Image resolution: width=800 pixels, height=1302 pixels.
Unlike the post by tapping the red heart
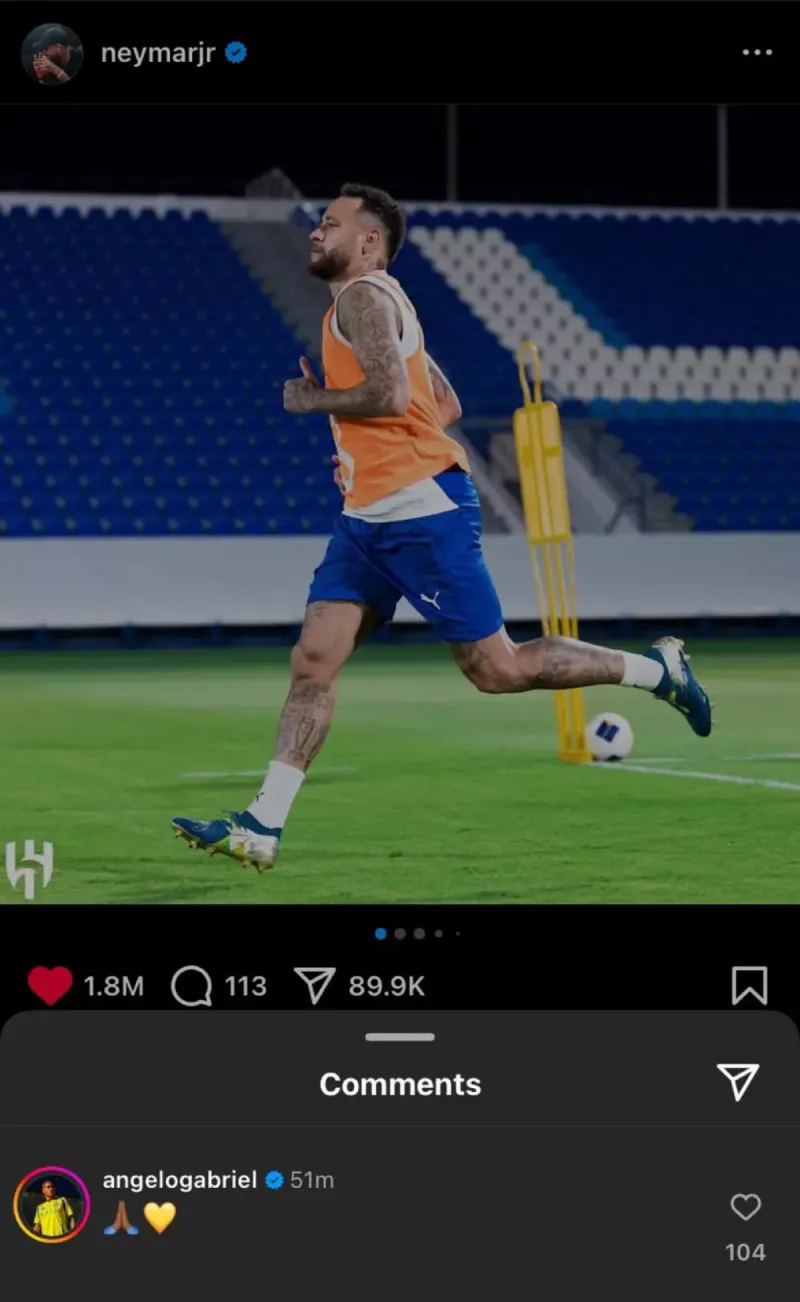[x=49, y=985]
